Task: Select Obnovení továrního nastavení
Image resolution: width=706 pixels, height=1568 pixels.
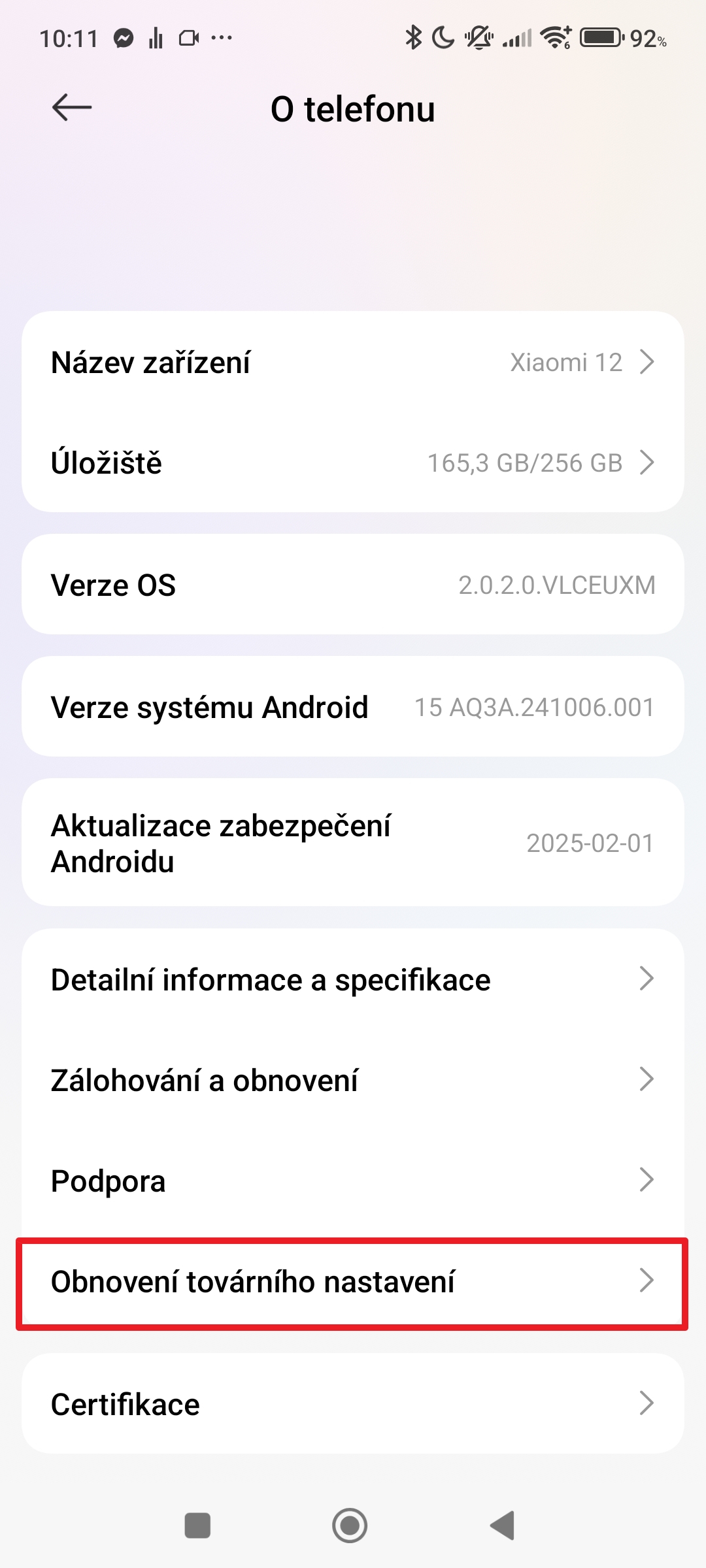Action: (353, 1282)
